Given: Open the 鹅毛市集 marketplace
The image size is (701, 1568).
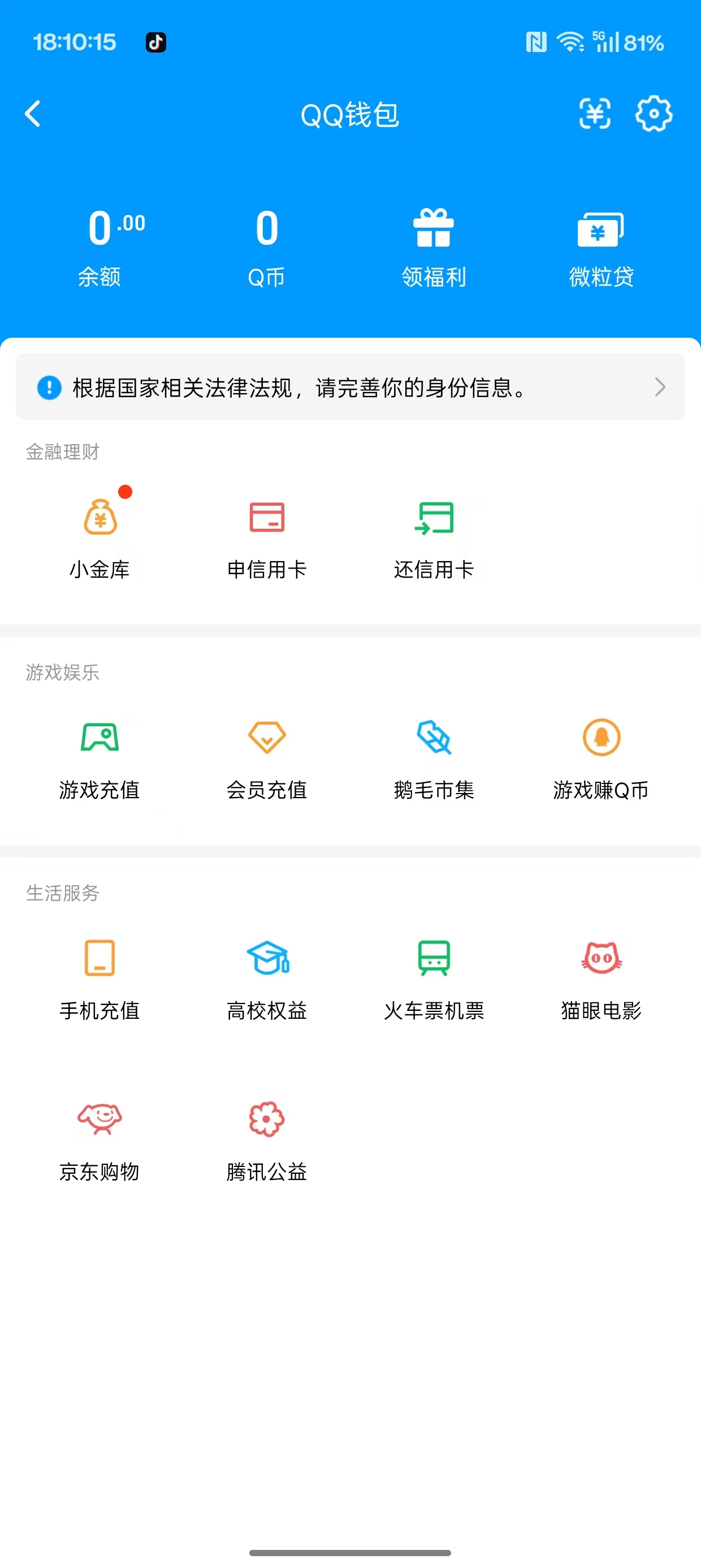Looking at the screenshot, I should (432, 757).
